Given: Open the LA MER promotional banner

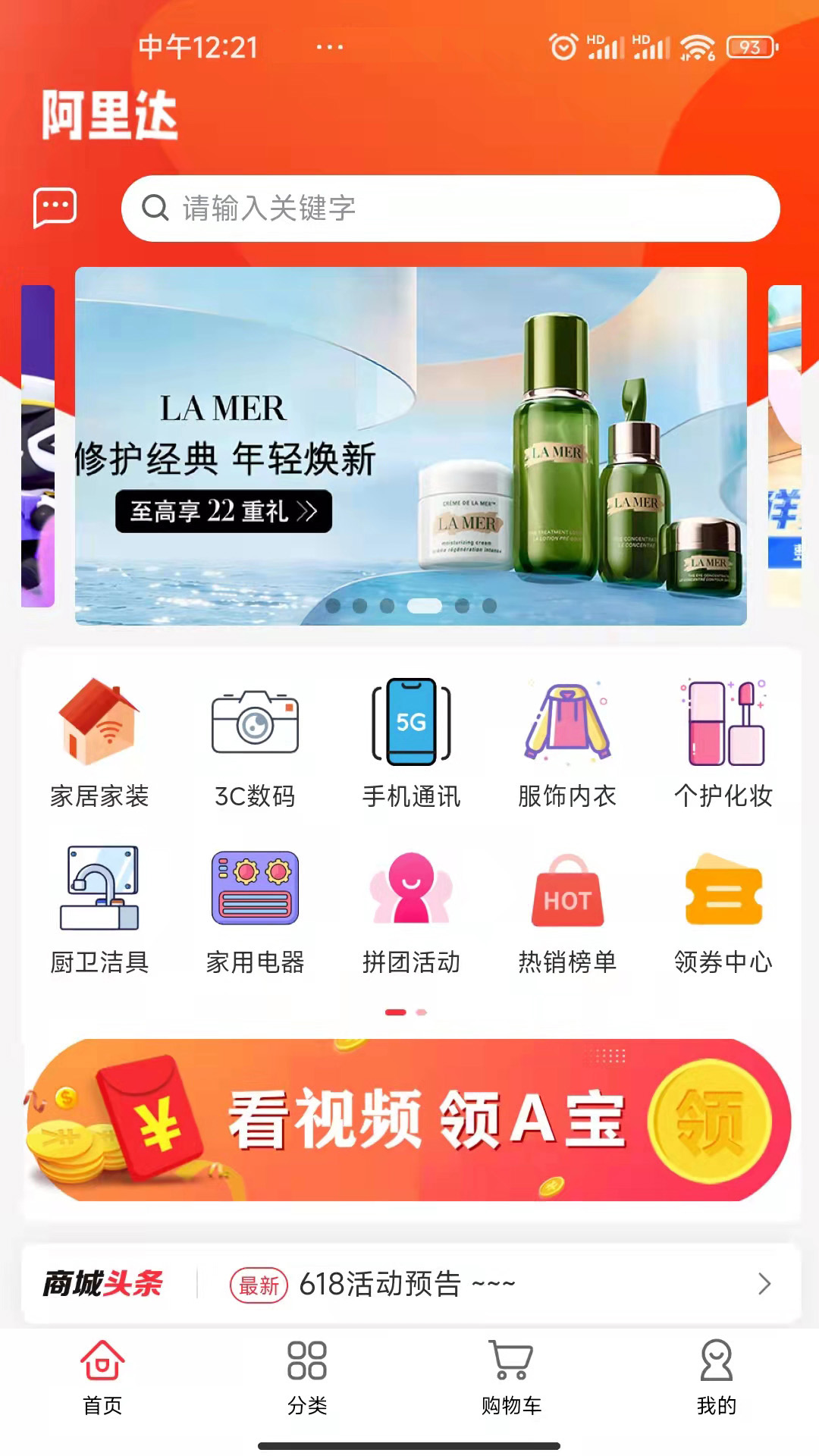Looking at the screenshot, I should [410, 446].
